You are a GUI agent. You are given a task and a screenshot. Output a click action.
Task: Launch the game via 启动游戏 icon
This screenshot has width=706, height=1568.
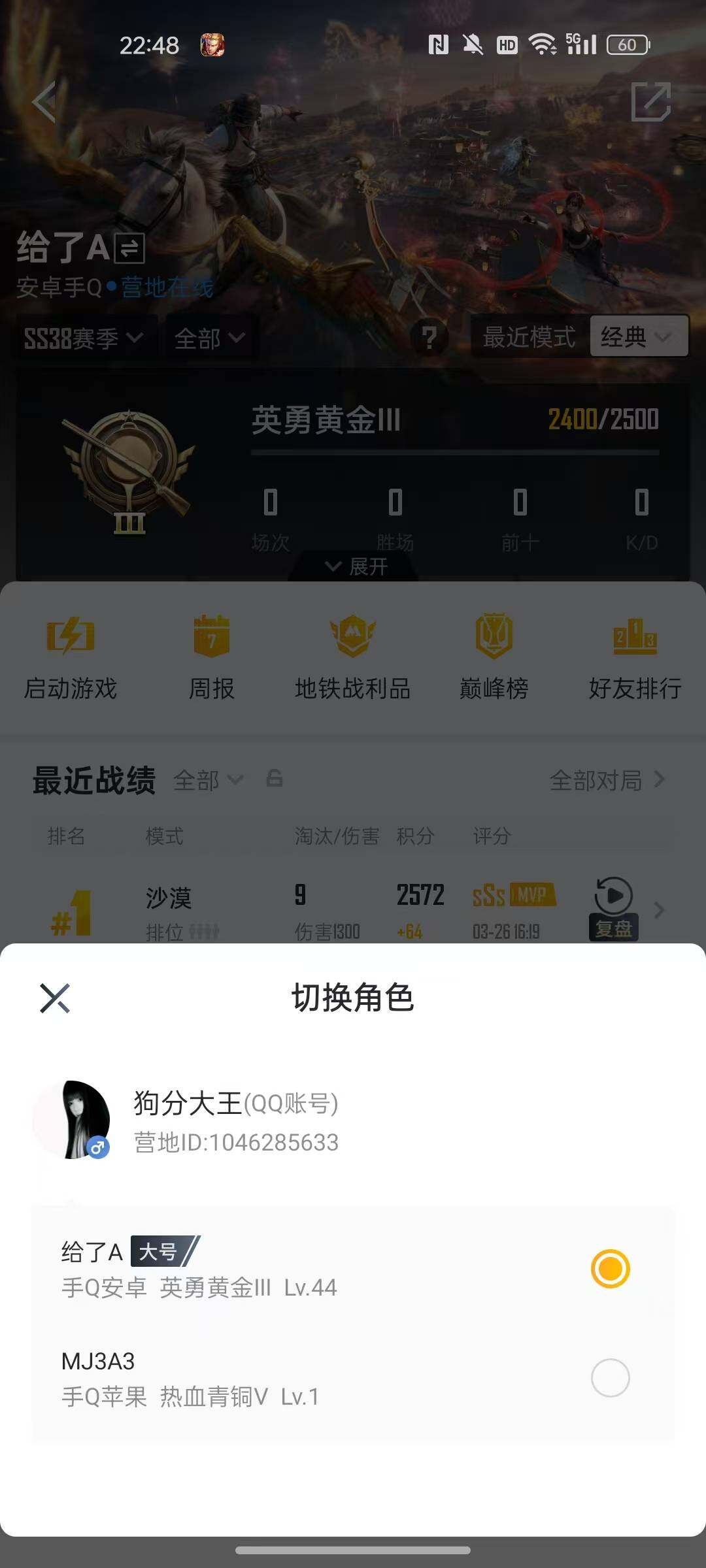[x=71, y=657]
